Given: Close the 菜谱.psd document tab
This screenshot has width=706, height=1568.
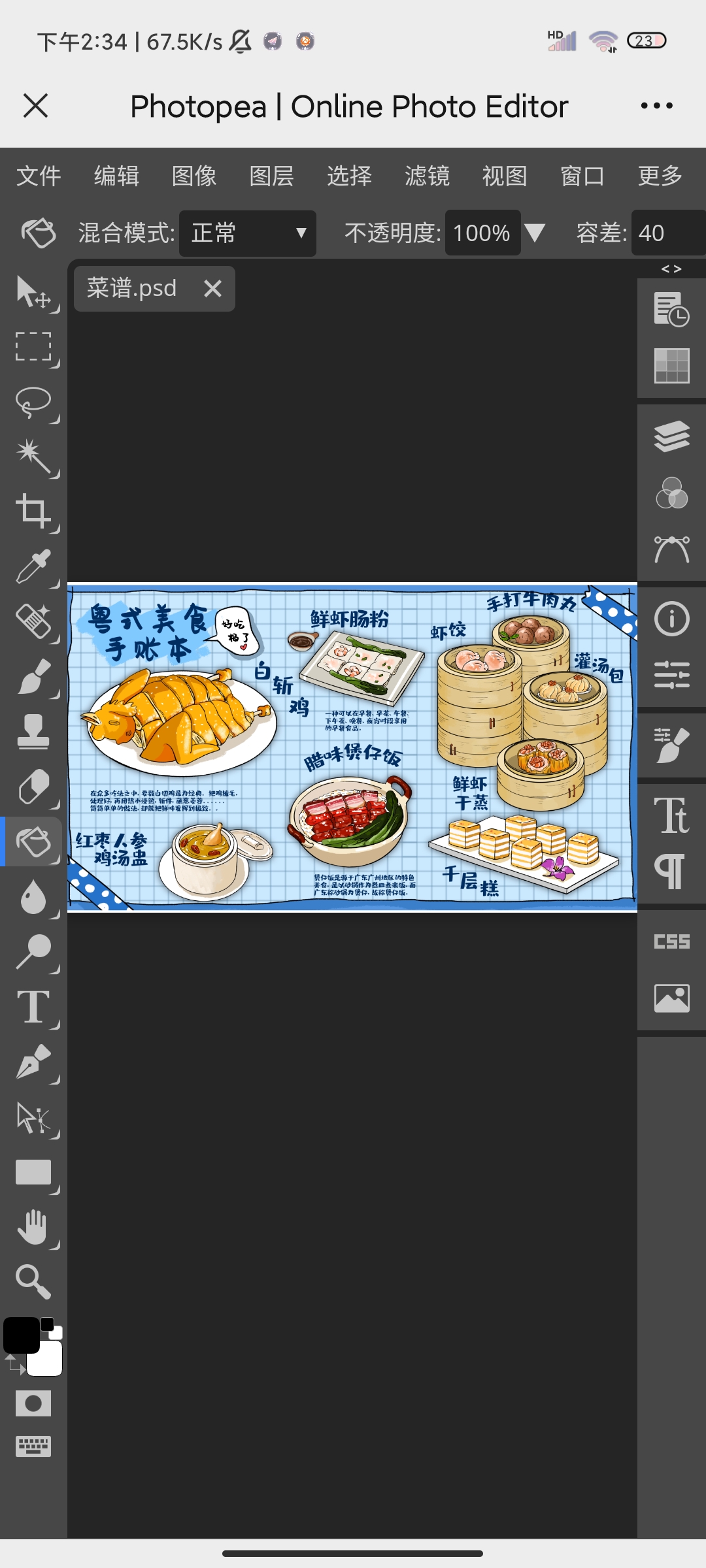Looking at the screenshot, I should click(x=212, y=288).
